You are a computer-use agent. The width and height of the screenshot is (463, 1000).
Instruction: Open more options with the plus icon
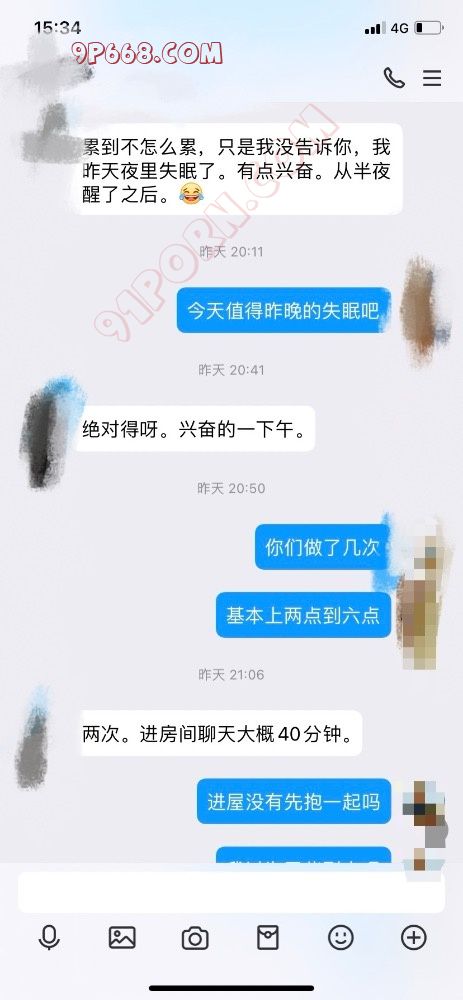413,938
